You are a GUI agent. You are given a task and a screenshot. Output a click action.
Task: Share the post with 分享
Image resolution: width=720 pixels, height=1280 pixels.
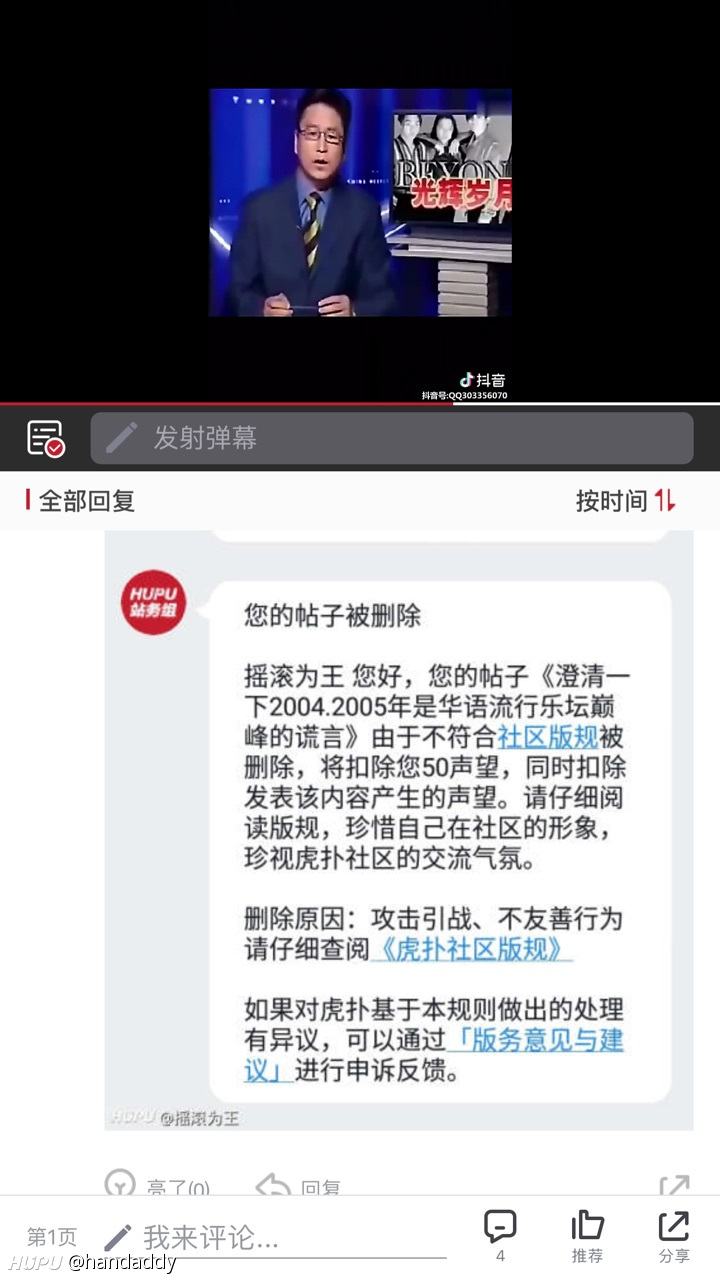pyautogui.click(x=674, y=1236)
